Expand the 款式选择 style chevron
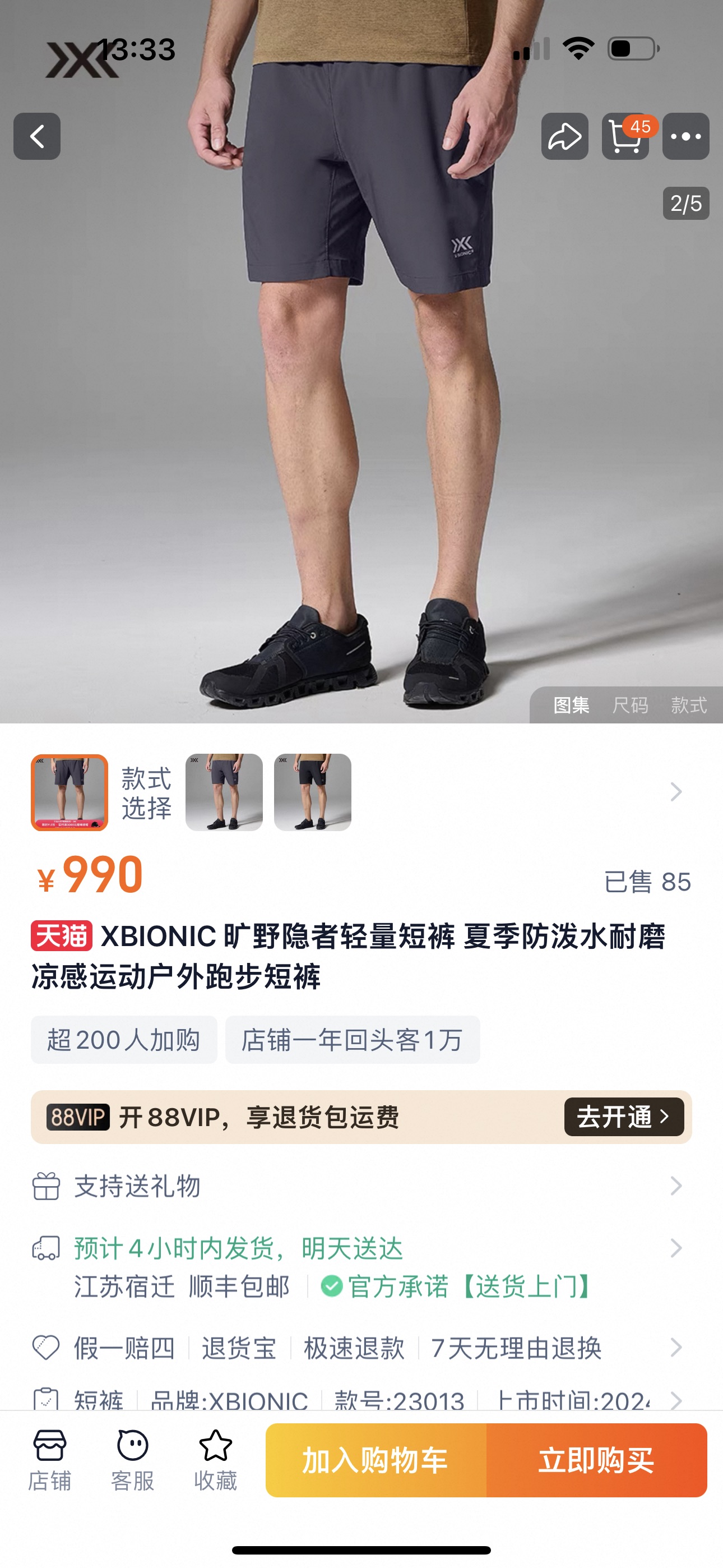The width and height of the screenshot is (723, 1568). (x=675, y=792)
